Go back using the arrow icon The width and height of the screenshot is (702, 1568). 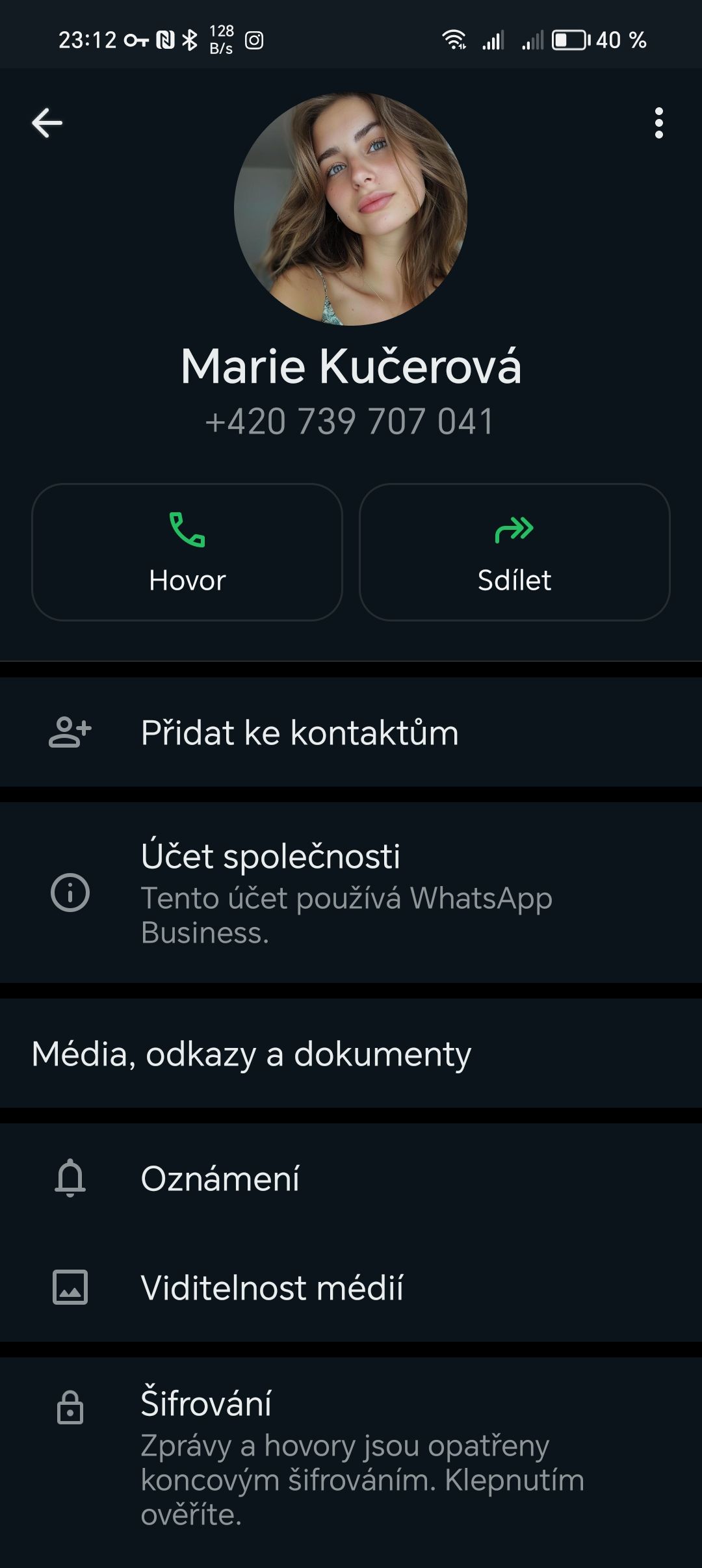point(47,123)
